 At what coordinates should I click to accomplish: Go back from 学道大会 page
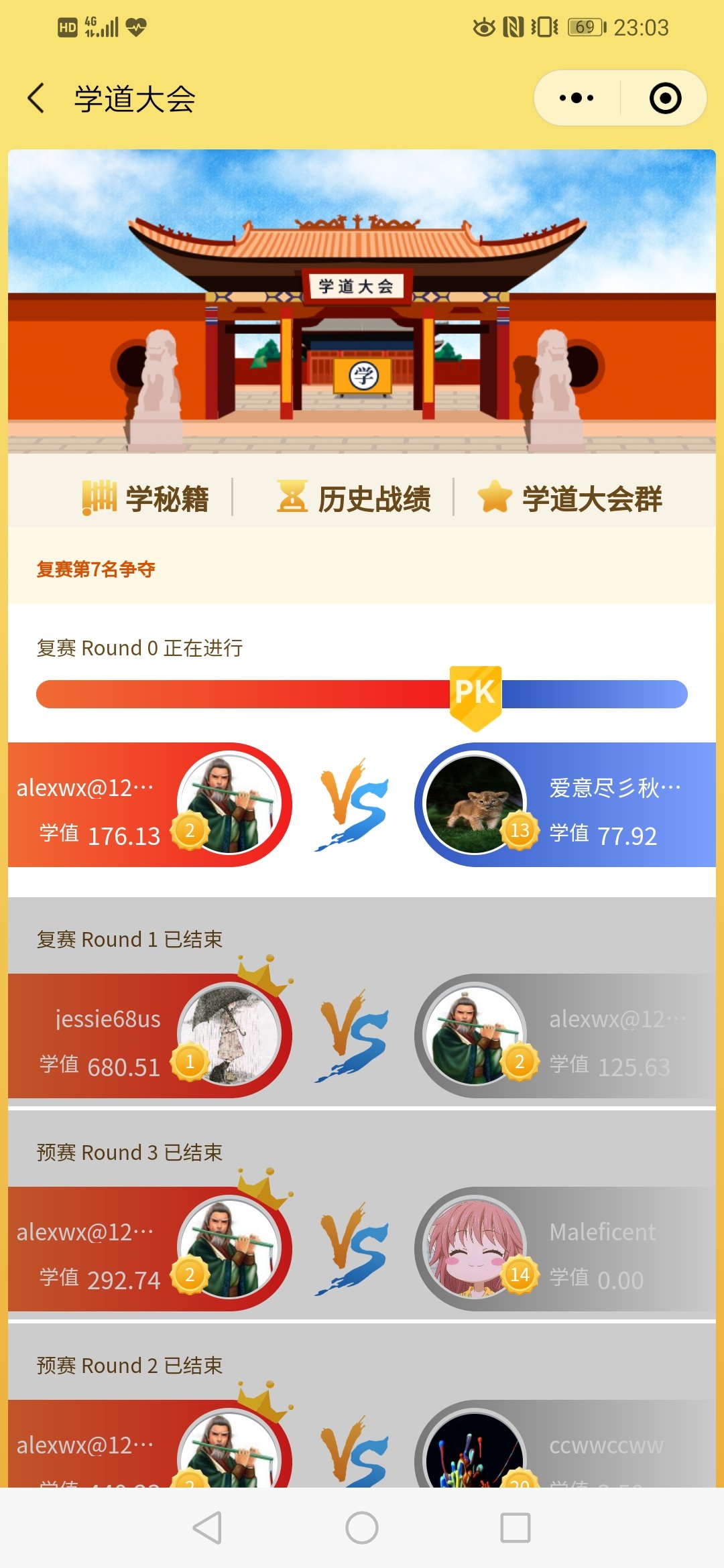(37, 99)
